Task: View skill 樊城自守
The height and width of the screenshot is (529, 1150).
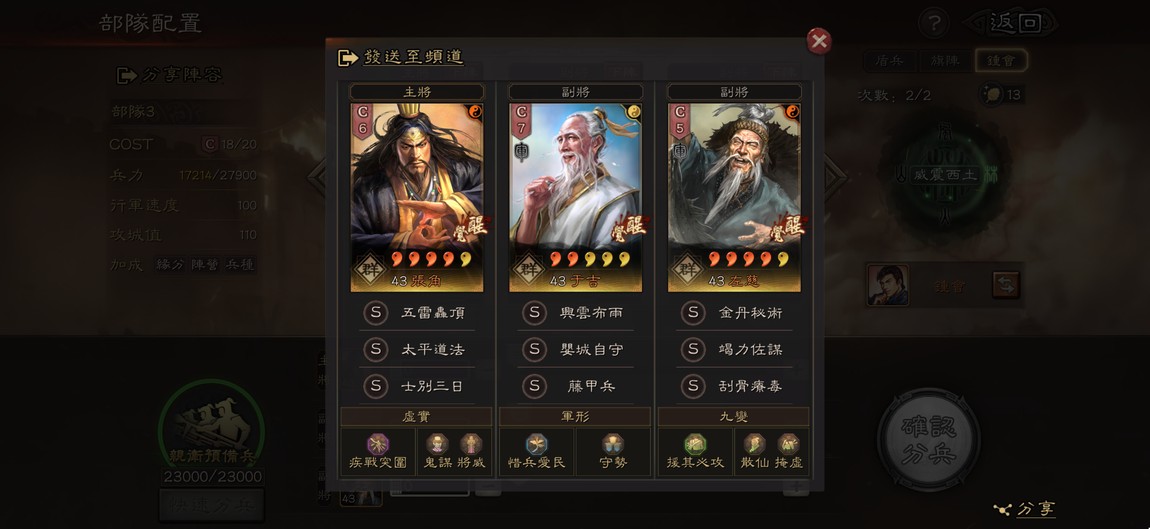Action: tap(575, 349)
